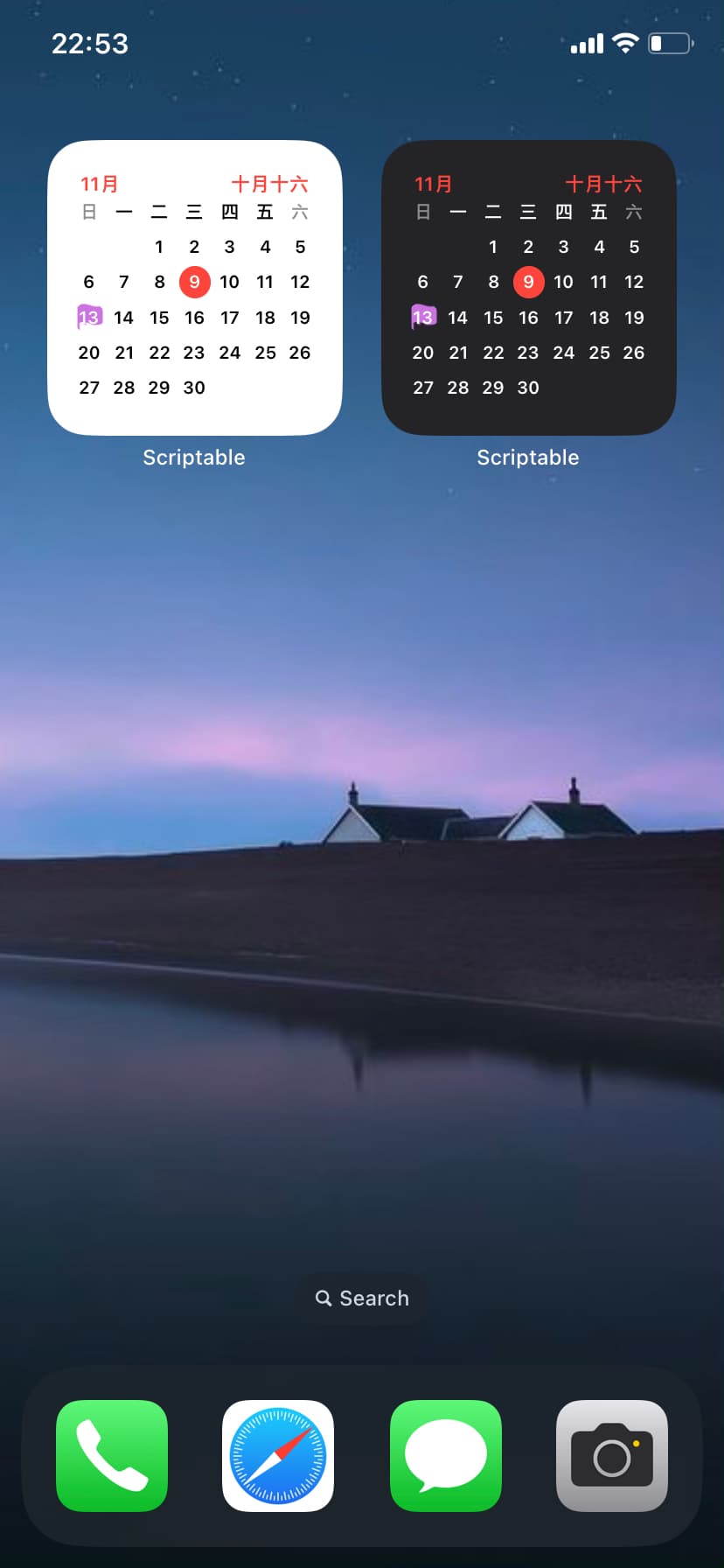Screen dimensions: 724x1568
Task: Open the light Scriptable calendar widget
Action: click(194, 288)
